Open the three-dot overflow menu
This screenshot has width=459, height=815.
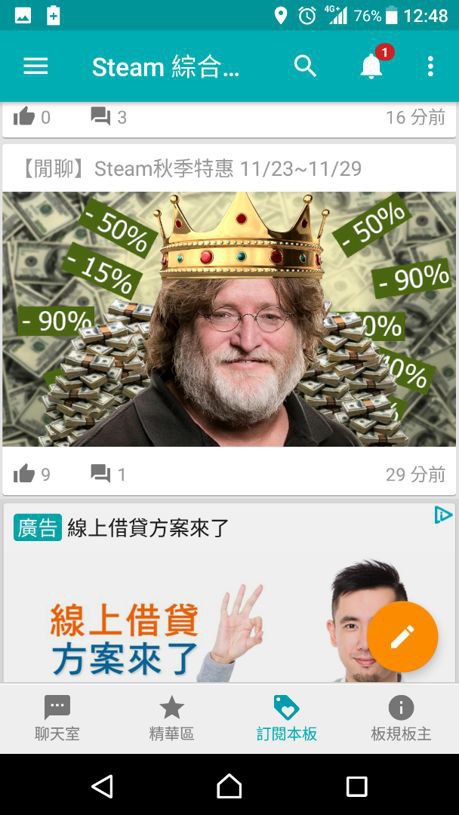tap(430, 66)
